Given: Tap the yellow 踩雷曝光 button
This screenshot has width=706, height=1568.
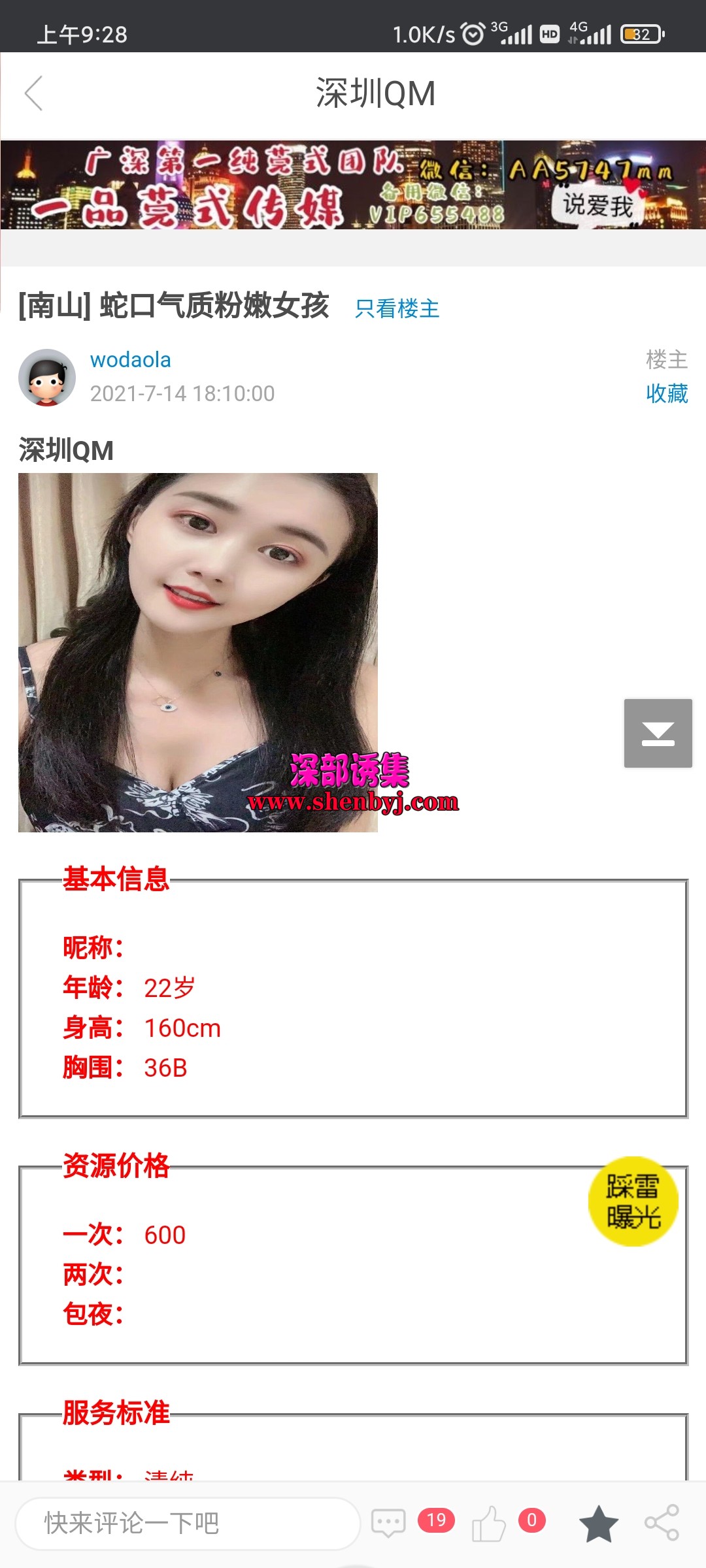Looking at the screenshot, I should (633, 1201).
